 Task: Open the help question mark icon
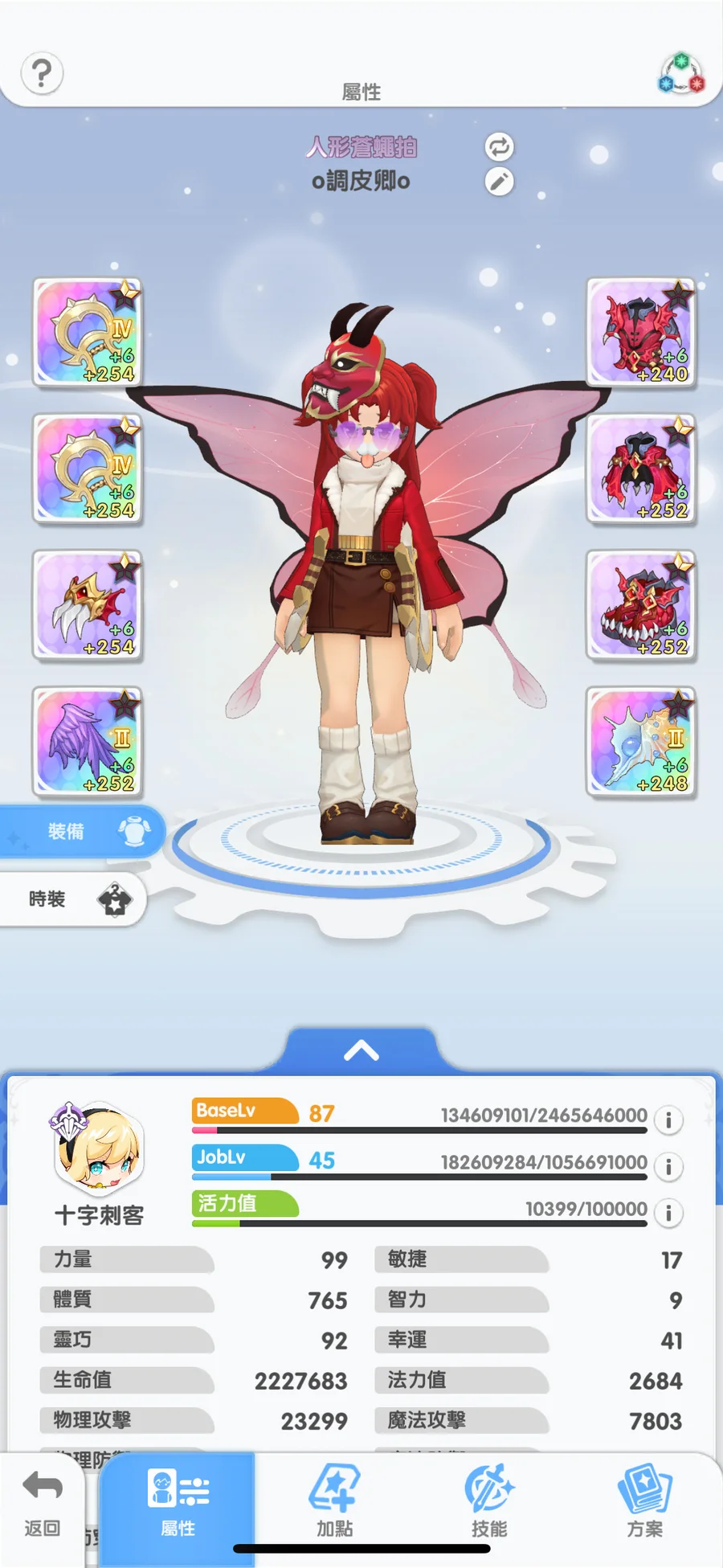pyautogui.click(x=42, y=74)
